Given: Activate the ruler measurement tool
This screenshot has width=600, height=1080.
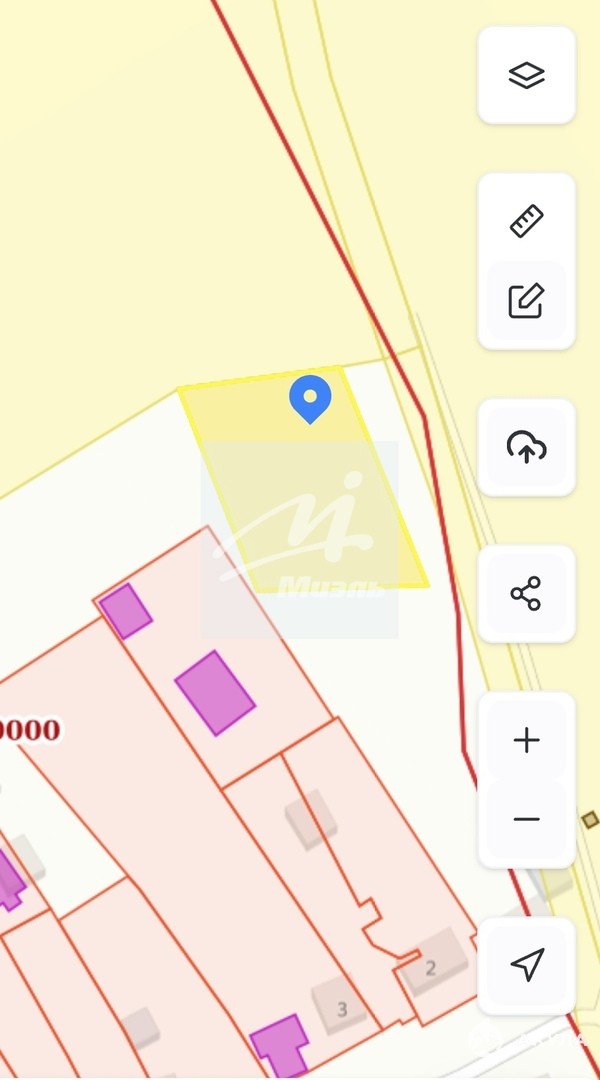Looking at the screenshot, I should click(x=526, y=221).
